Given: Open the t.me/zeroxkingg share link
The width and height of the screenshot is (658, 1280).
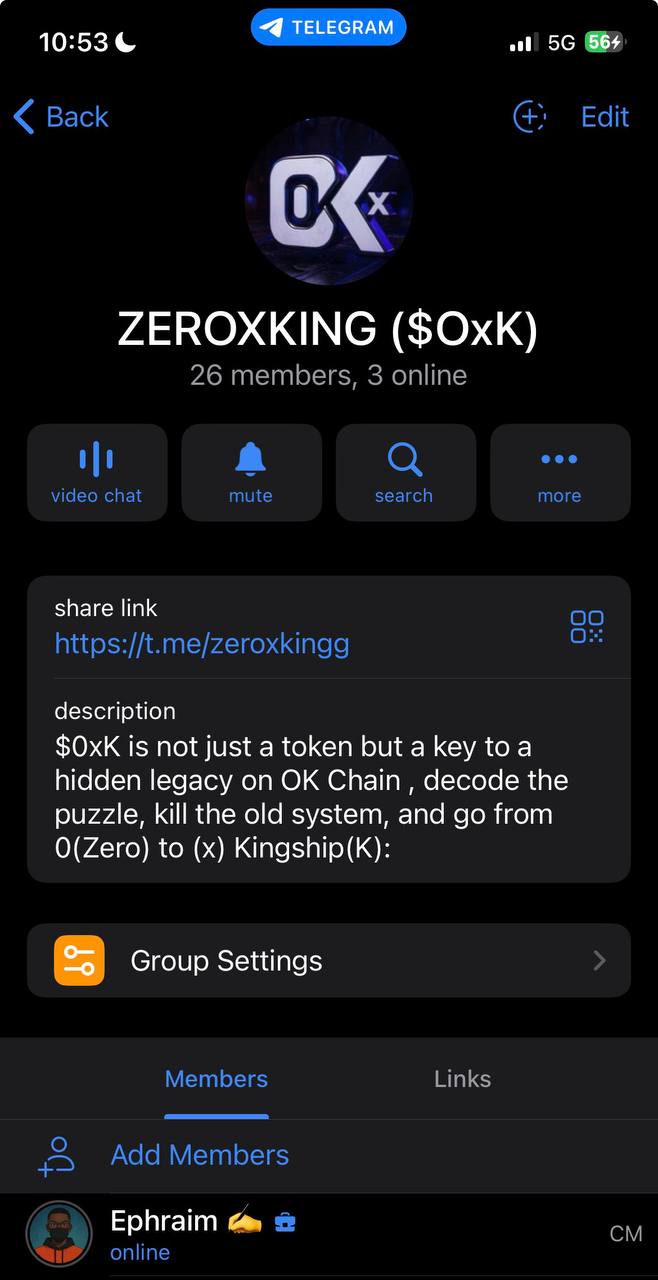Looking at the screenshot, I should coord(202,643).
